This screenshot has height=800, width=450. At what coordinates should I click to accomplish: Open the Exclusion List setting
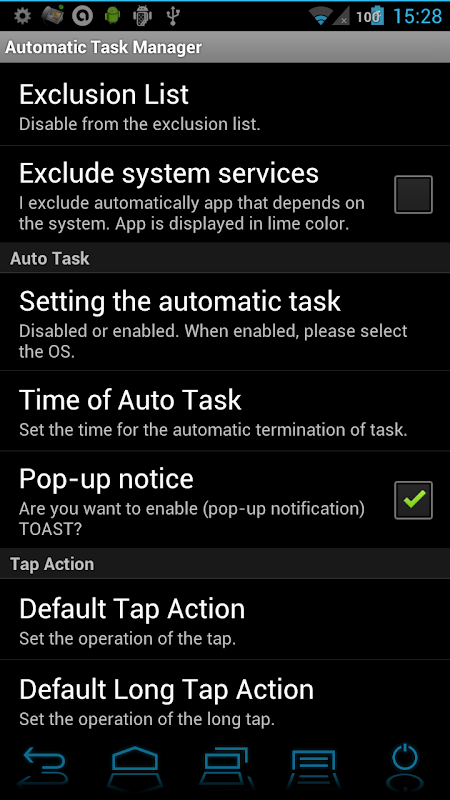[x=225, y=105]
